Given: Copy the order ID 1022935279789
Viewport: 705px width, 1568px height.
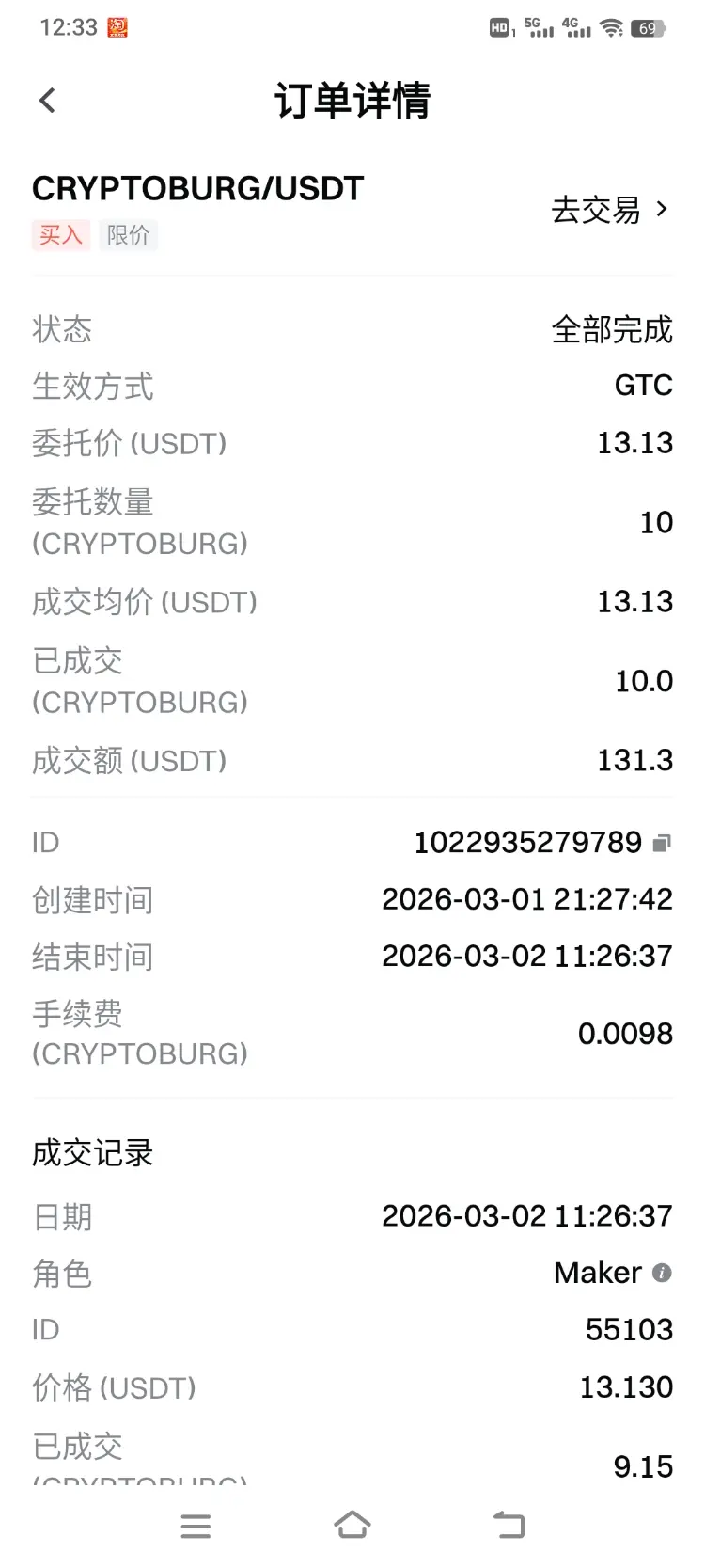Looking at the screenshot, I should [662, 843].
